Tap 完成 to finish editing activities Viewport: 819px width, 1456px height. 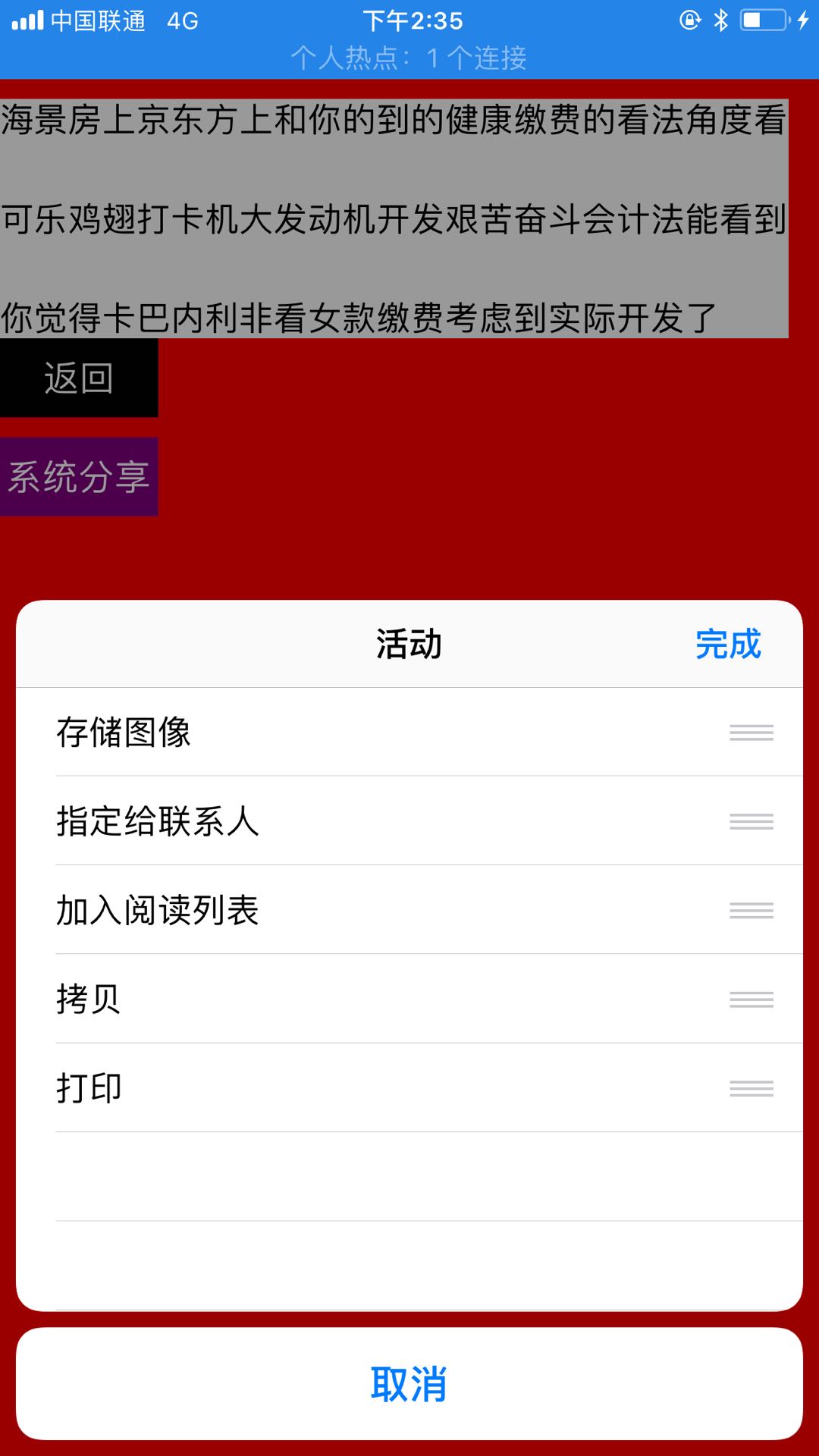[x=727, y=645]
